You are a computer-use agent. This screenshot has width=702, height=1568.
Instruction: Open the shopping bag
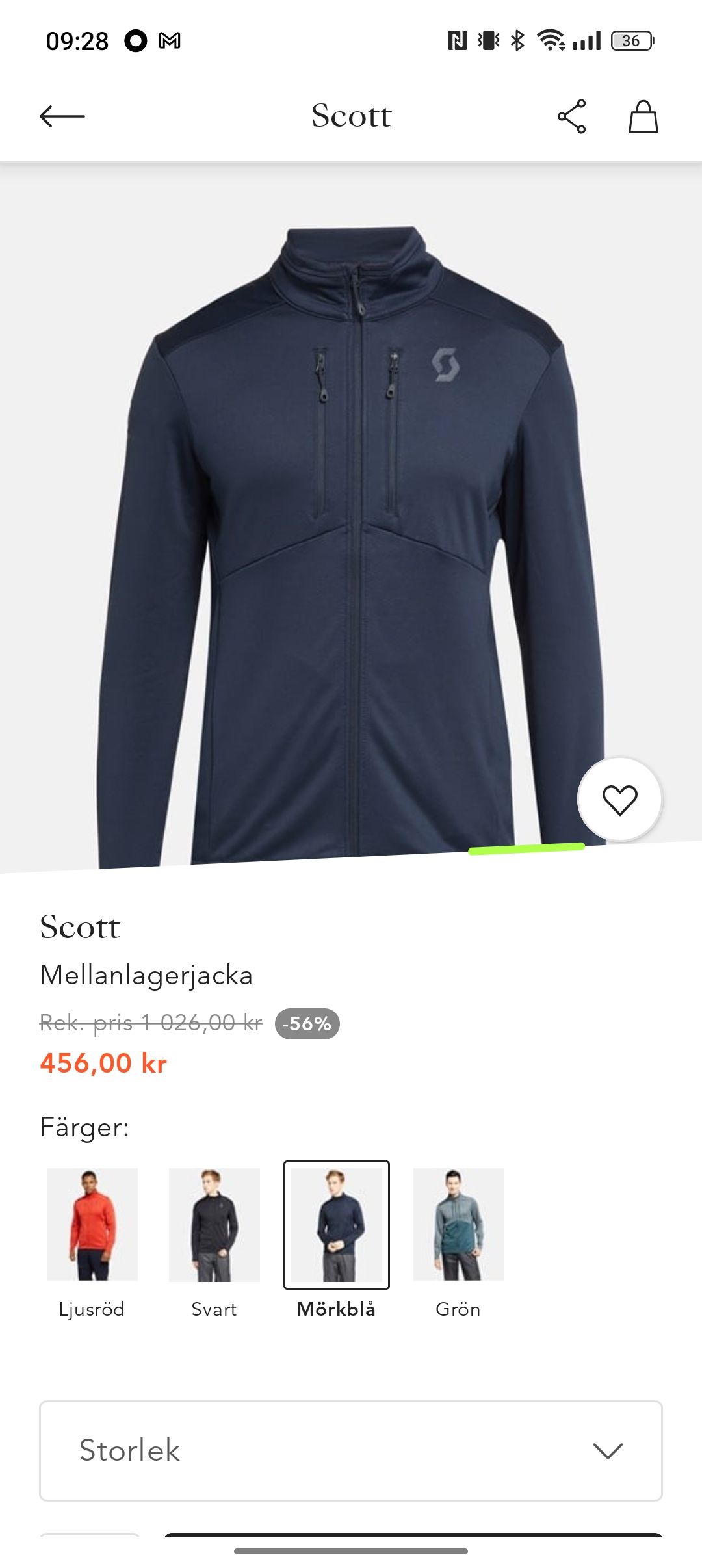[643, 117]
